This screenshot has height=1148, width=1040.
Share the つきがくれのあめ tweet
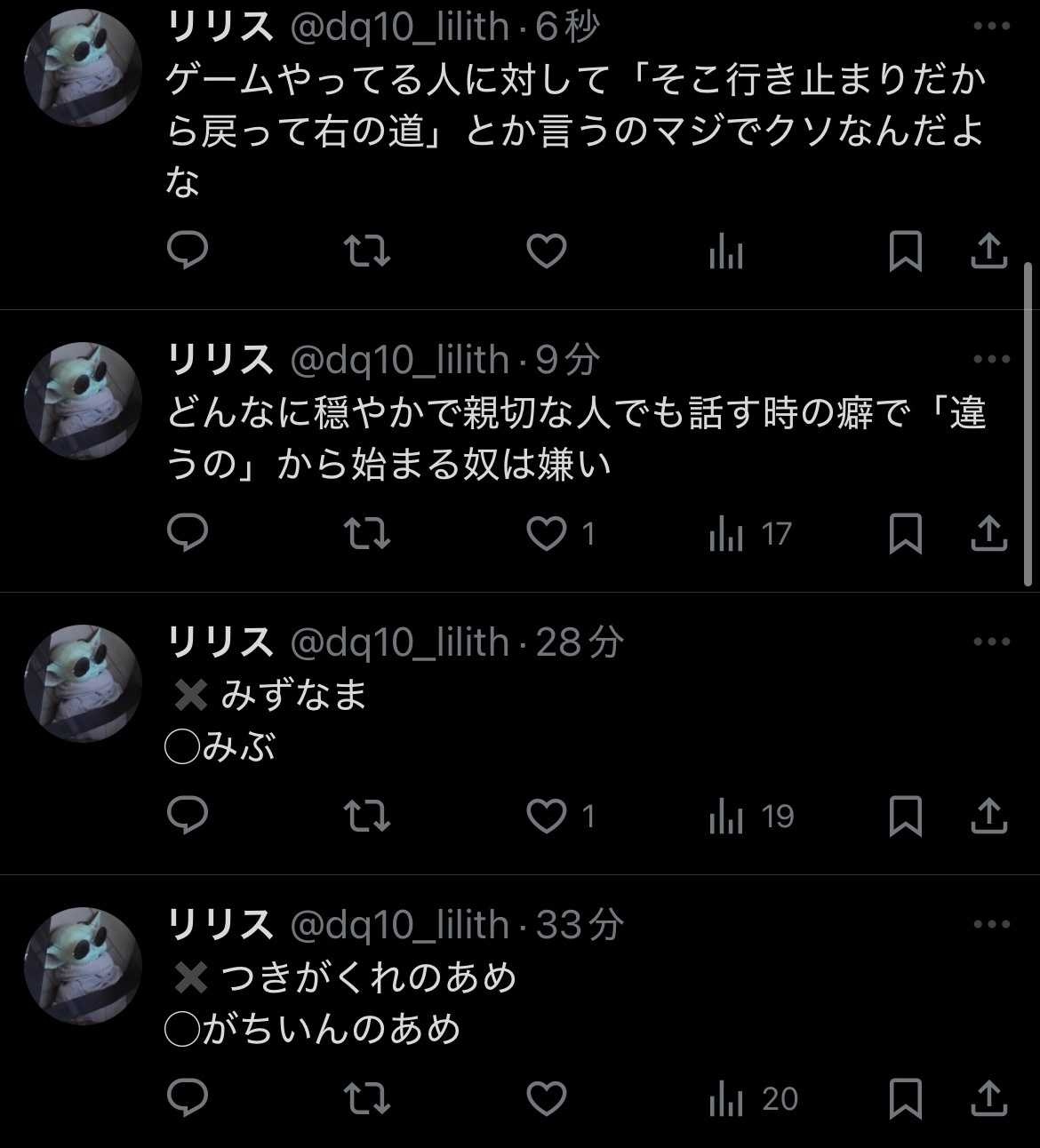pyautogui.click(x=988, y=1098)
